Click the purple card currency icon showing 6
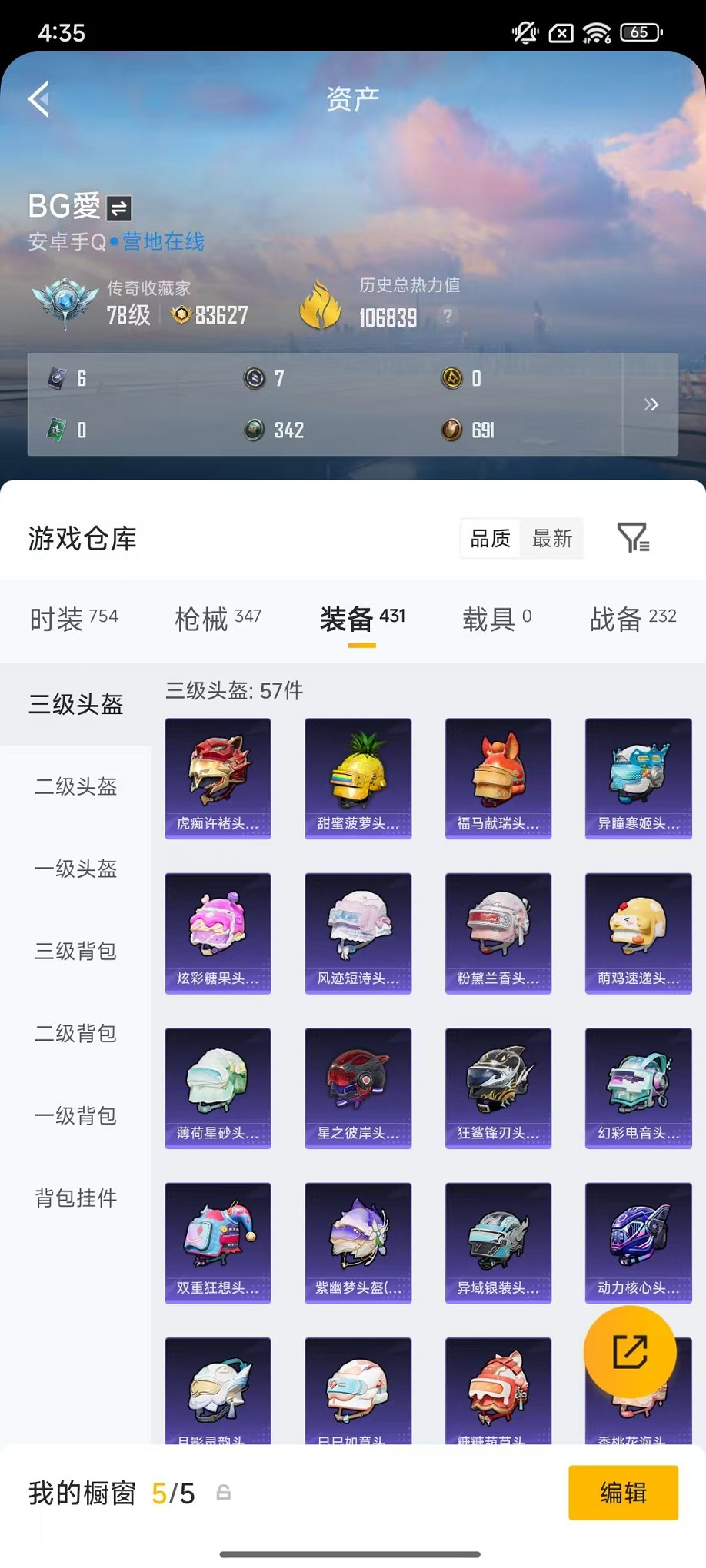Image resolution: width=706 pixels, height=1568 pixels. pos(55,378)
